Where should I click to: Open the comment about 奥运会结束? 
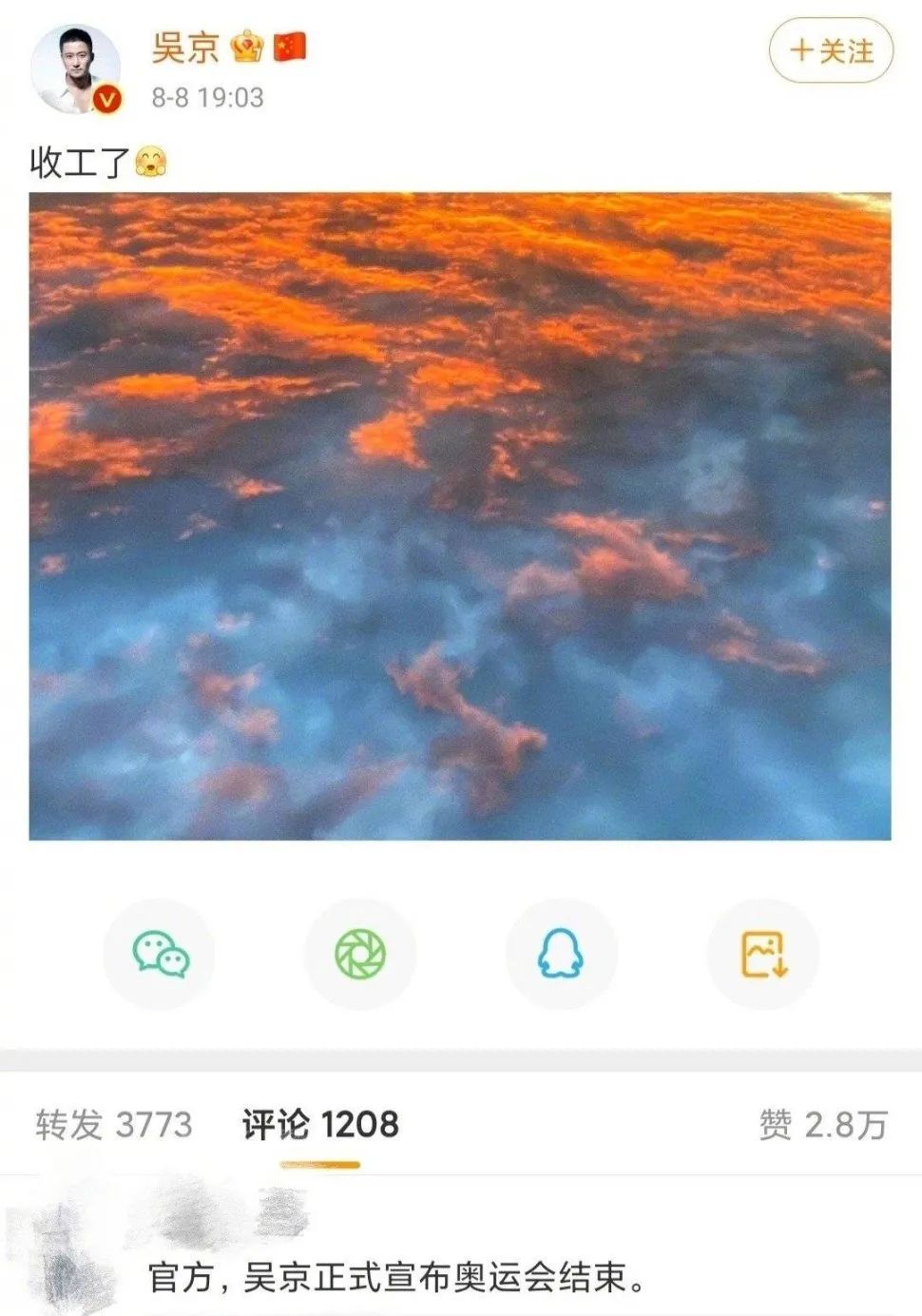click(x=396, y=1277)
